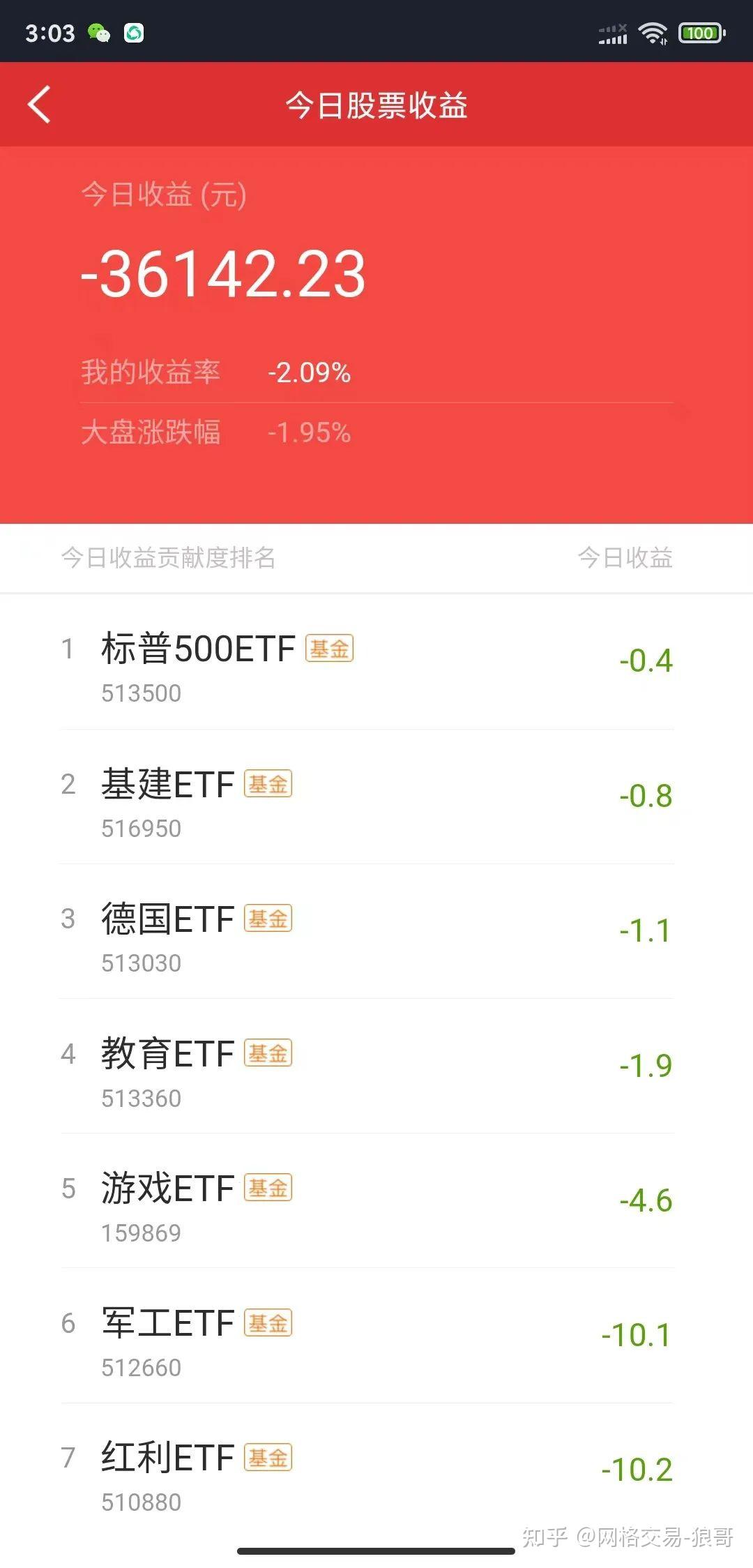
Task: Go back using the header arrow
Action: (x=39, y=105)
